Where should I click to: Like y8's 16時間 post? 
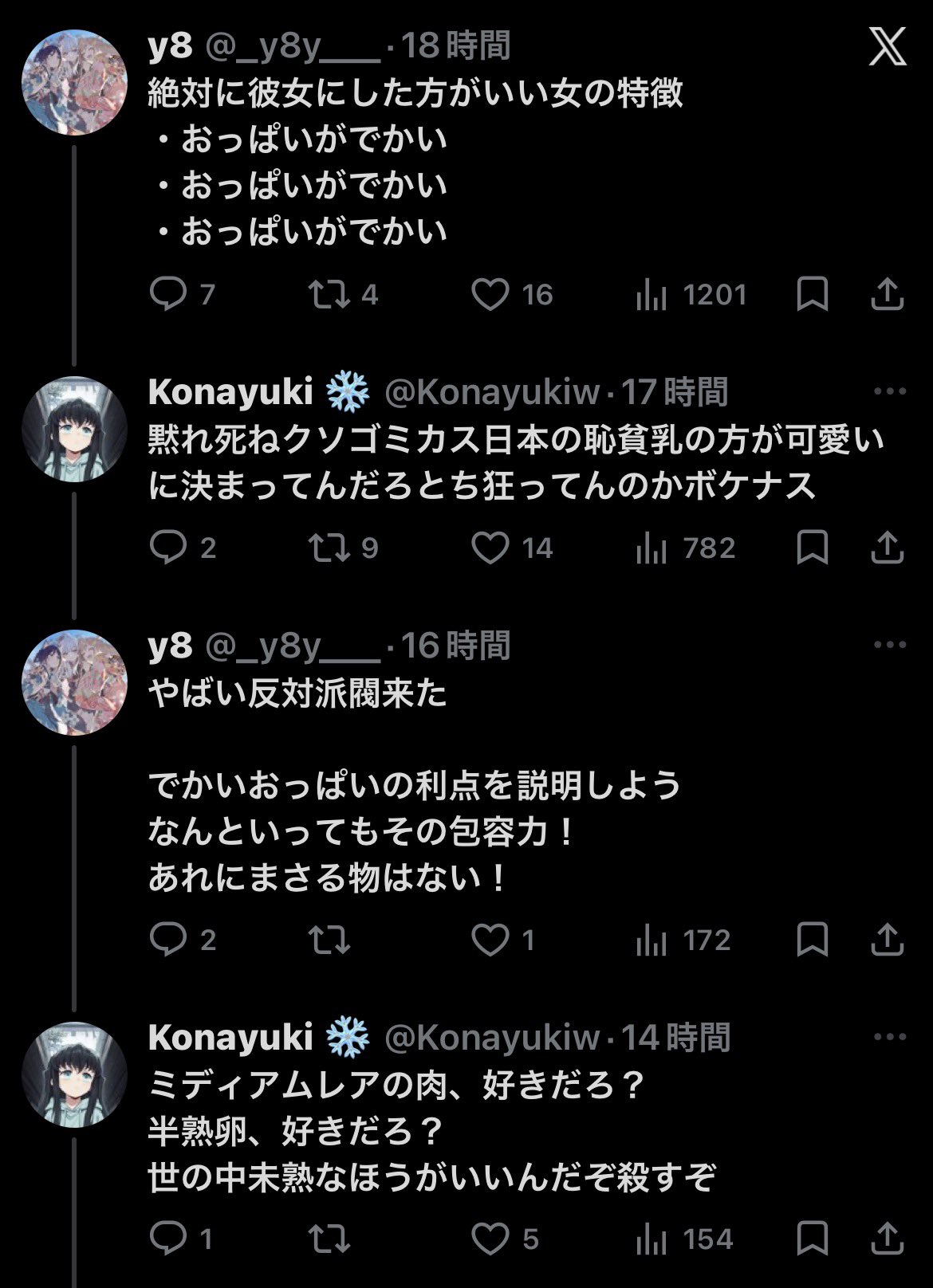point(490,940)
